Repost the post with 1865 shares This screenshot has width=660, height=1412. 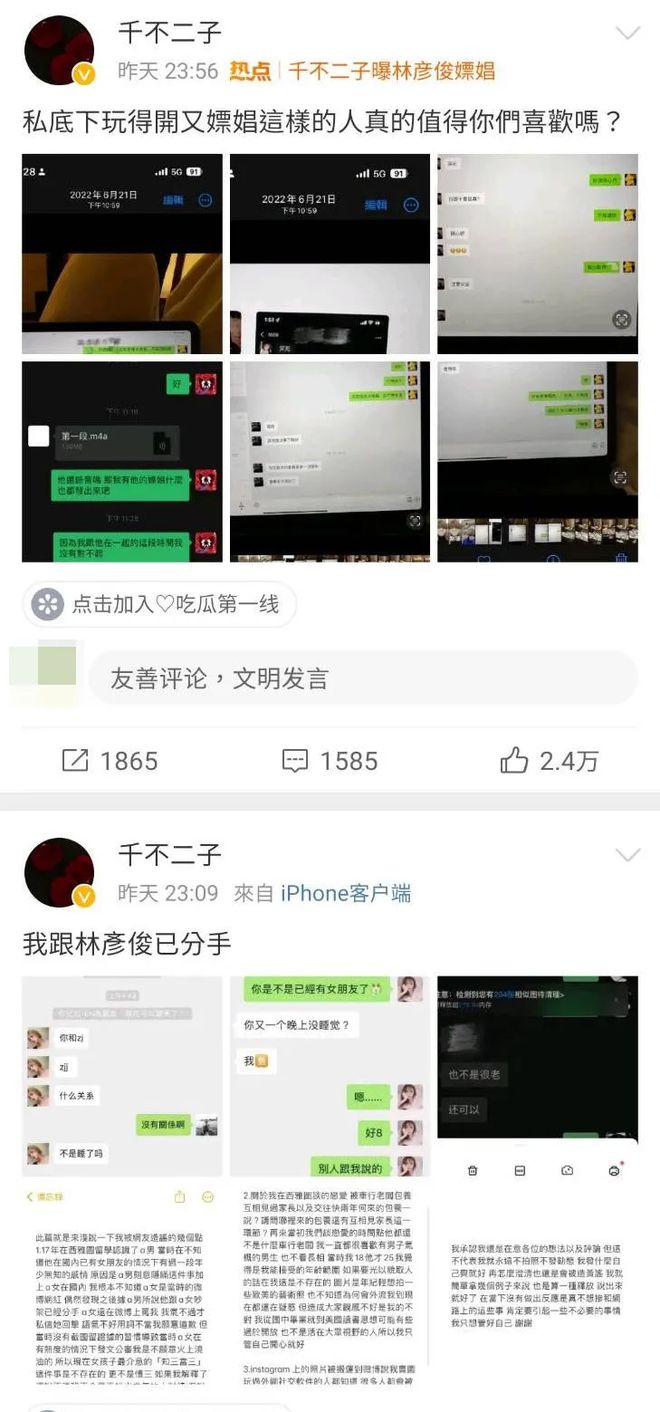110,761
